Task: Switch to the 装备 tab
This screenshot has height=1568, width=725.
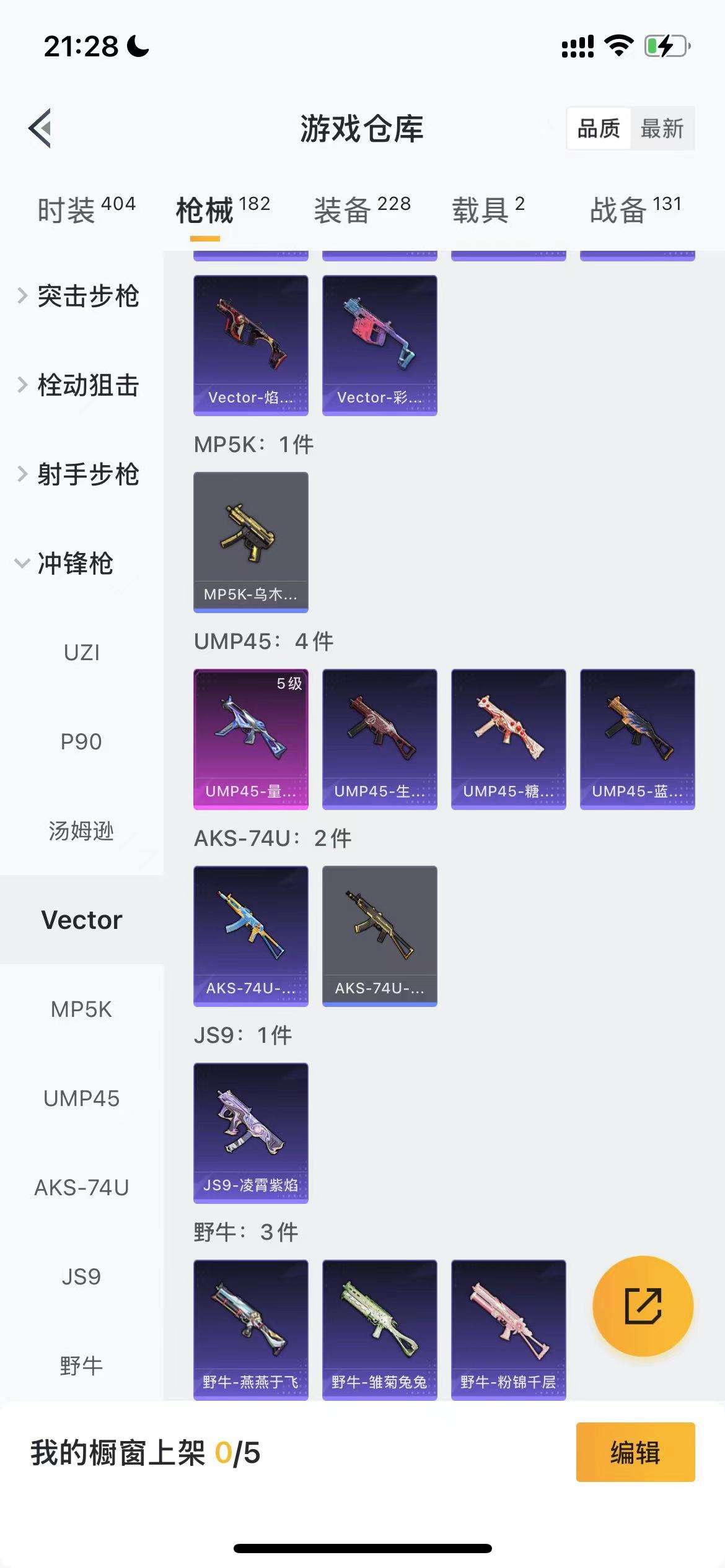Action: pyautogui.click(x=361, y=209)
